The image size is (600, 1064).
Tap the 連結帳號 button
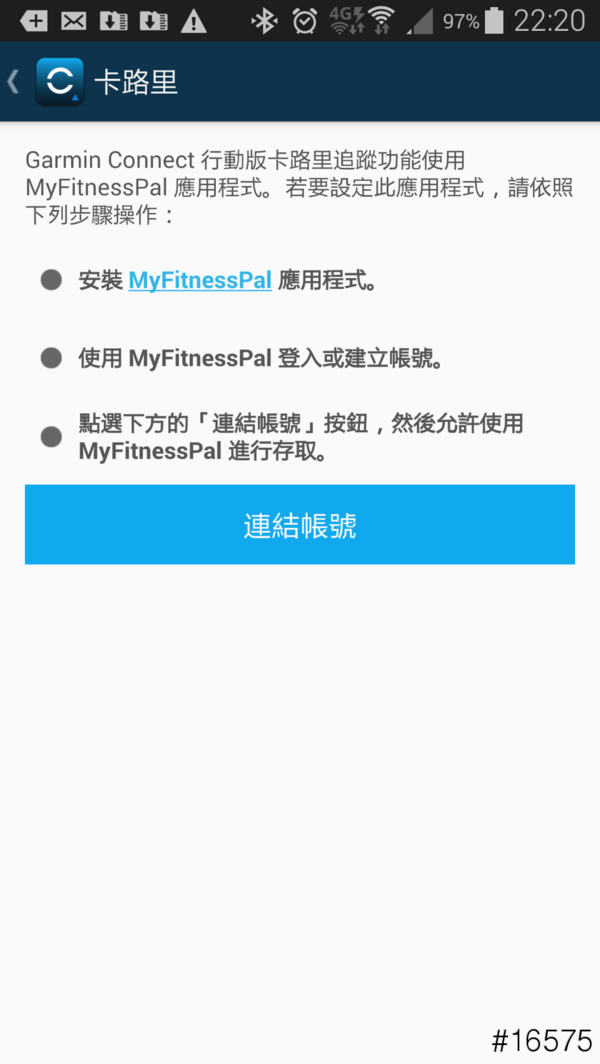[300, 525]
